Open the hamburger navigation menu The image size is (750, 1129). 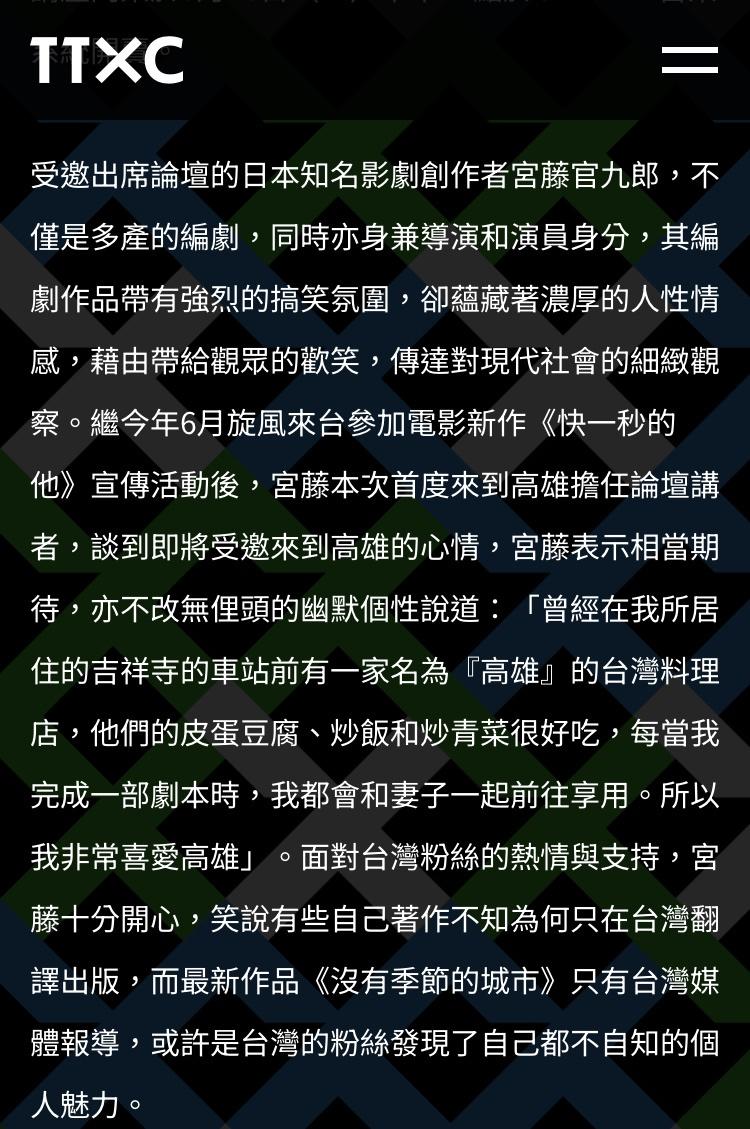coord(689,60)
